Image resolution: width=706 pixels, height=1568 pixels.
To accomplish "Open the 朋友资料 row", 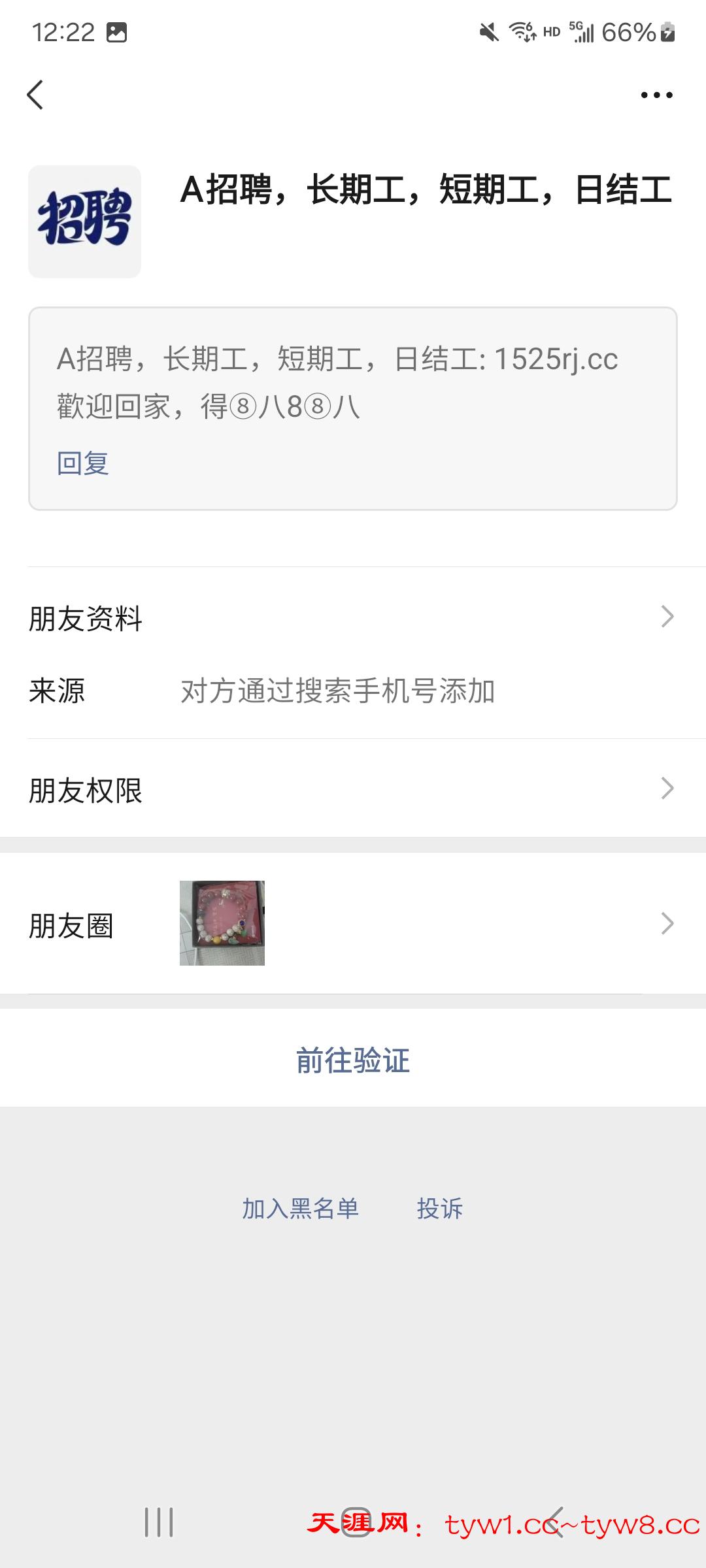I will (x=353, y=617).
